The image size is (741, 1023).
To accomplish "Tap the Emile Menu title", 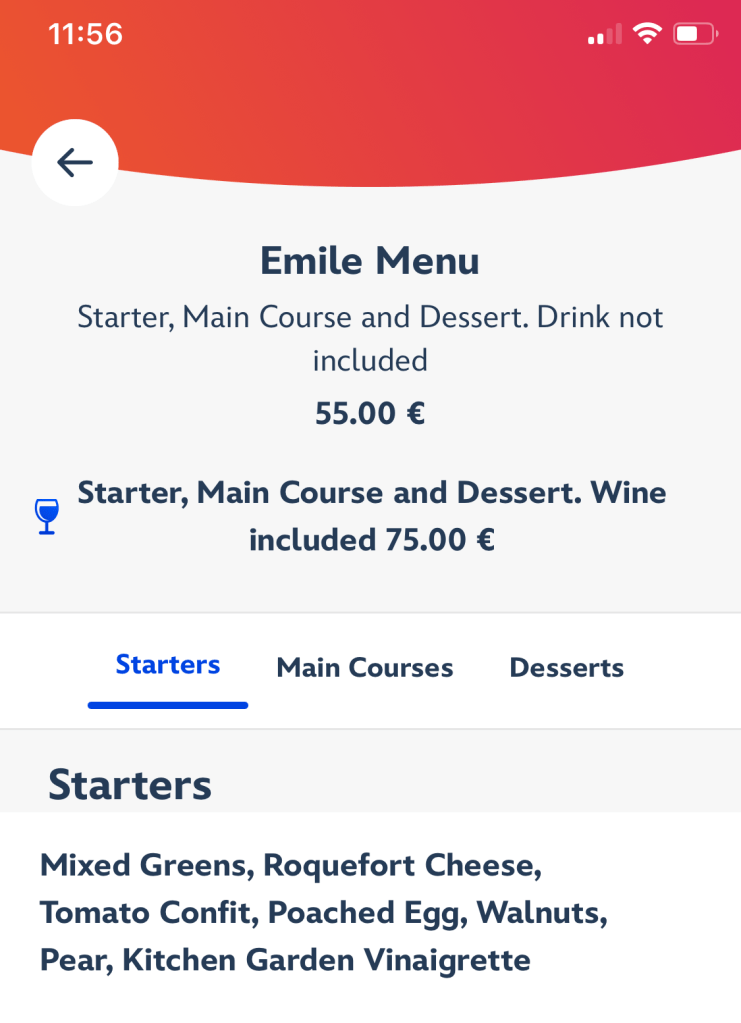I will click(x=370, y=260).
